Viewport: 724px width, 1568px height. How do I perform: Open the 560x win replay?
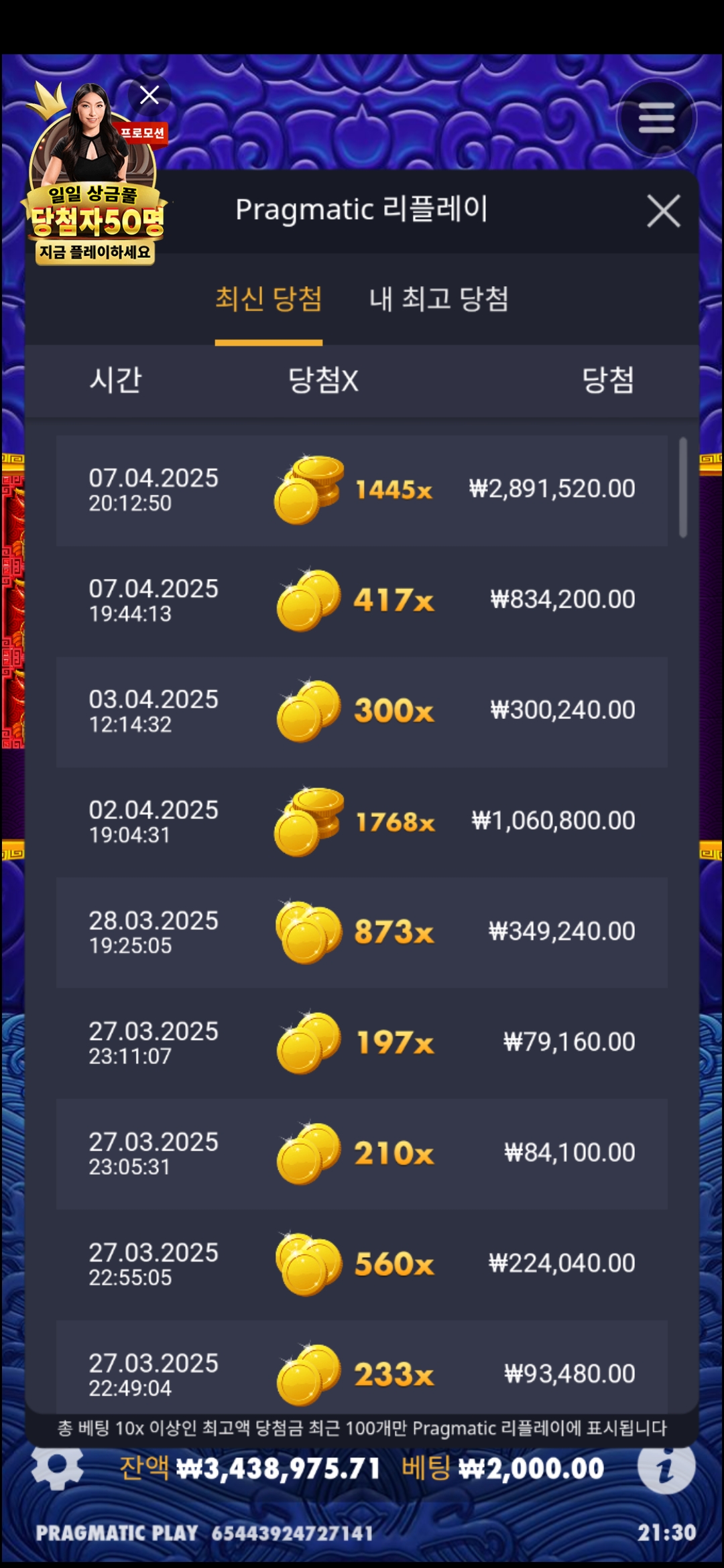pos(361,1264)
